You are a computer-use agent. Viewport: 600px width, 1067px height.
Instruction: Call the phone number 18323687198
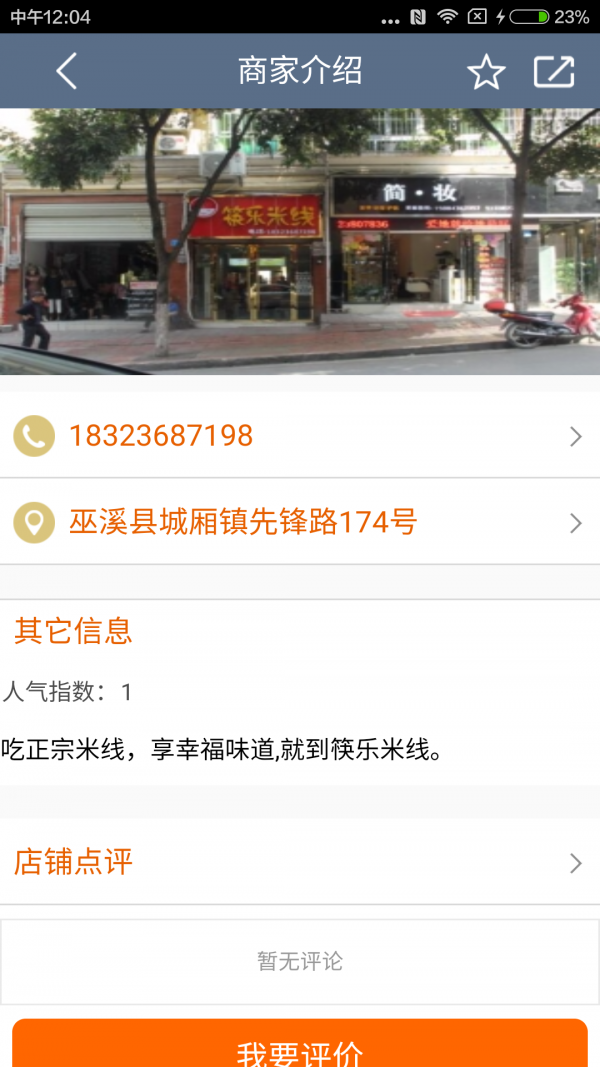[300, 436]
